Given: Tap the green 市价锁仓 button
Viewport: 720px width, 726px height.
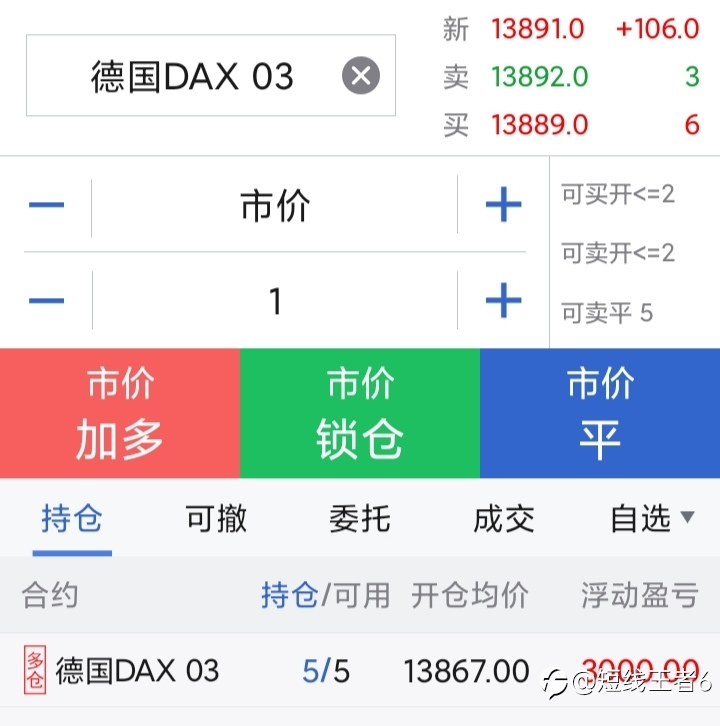Looking at the screenshot, I should (x=360, y=413).
